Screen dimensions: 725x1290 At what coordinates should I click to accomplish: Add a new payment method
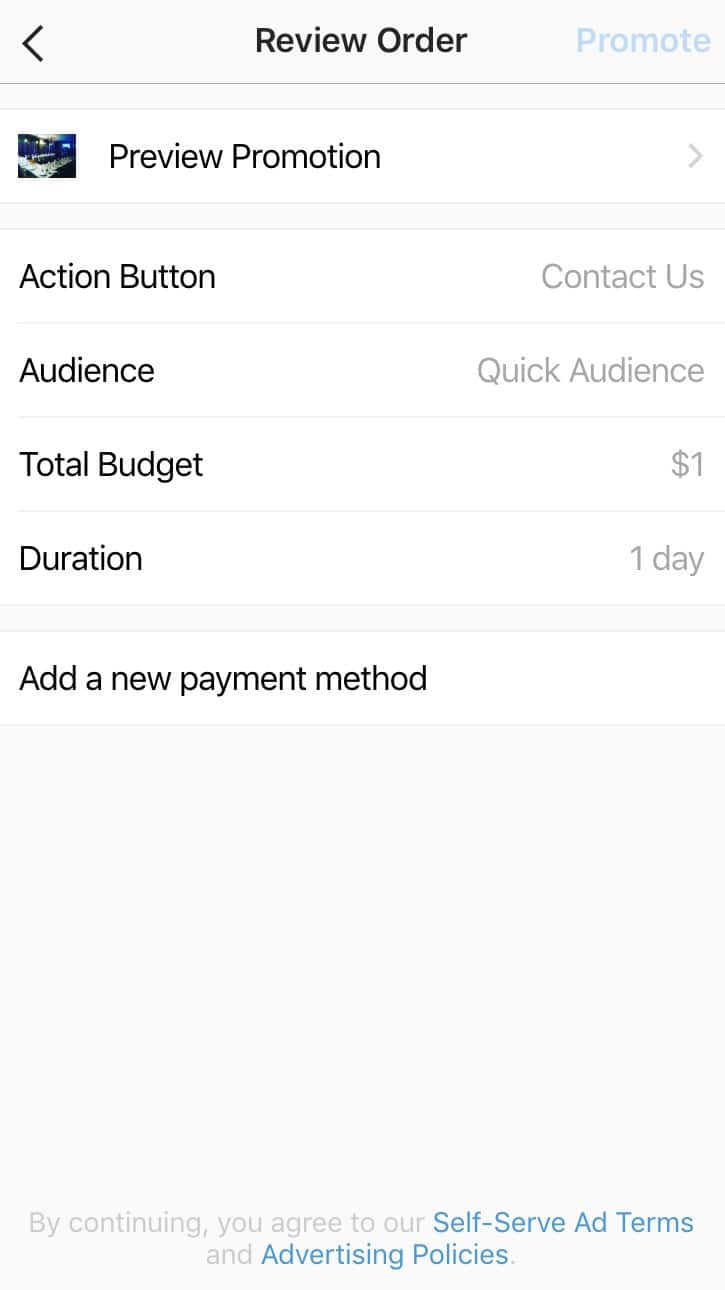point(362,678)
